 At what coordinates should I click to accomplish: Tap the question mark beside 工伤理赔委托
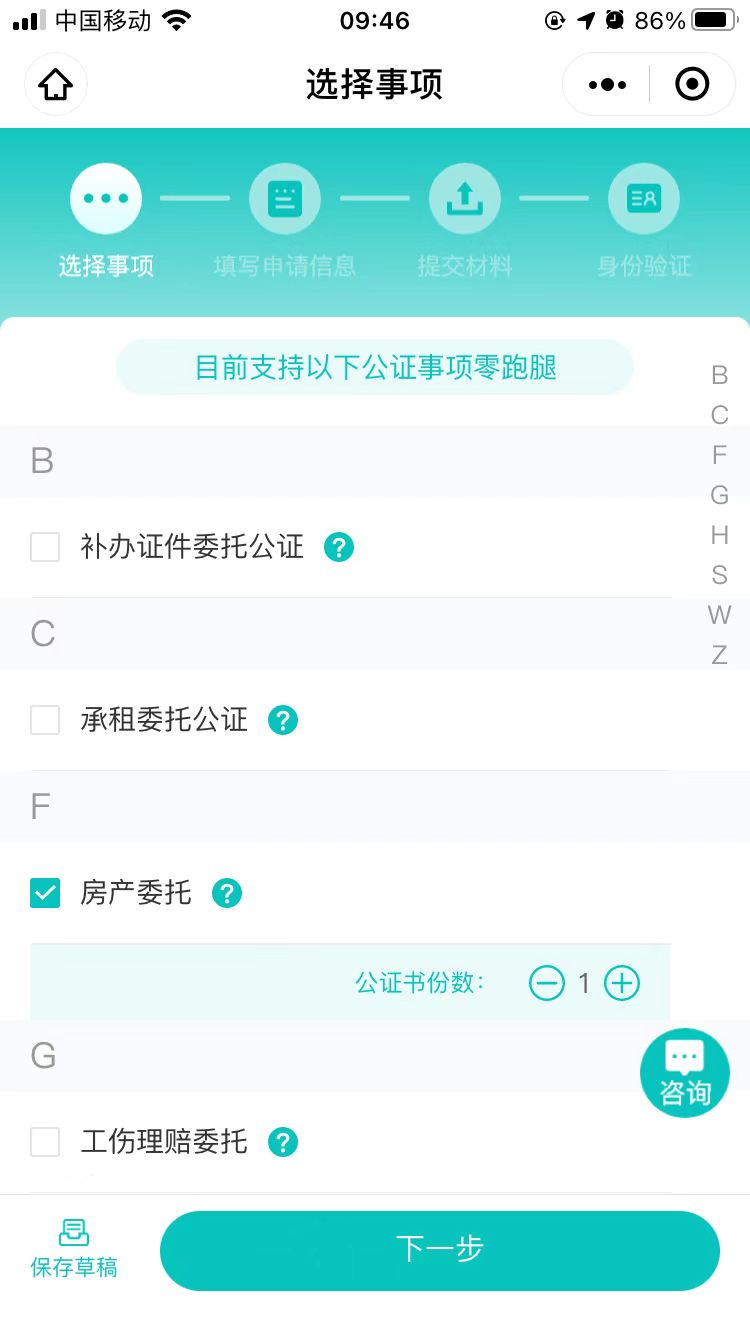click(x=283, y=1142)
